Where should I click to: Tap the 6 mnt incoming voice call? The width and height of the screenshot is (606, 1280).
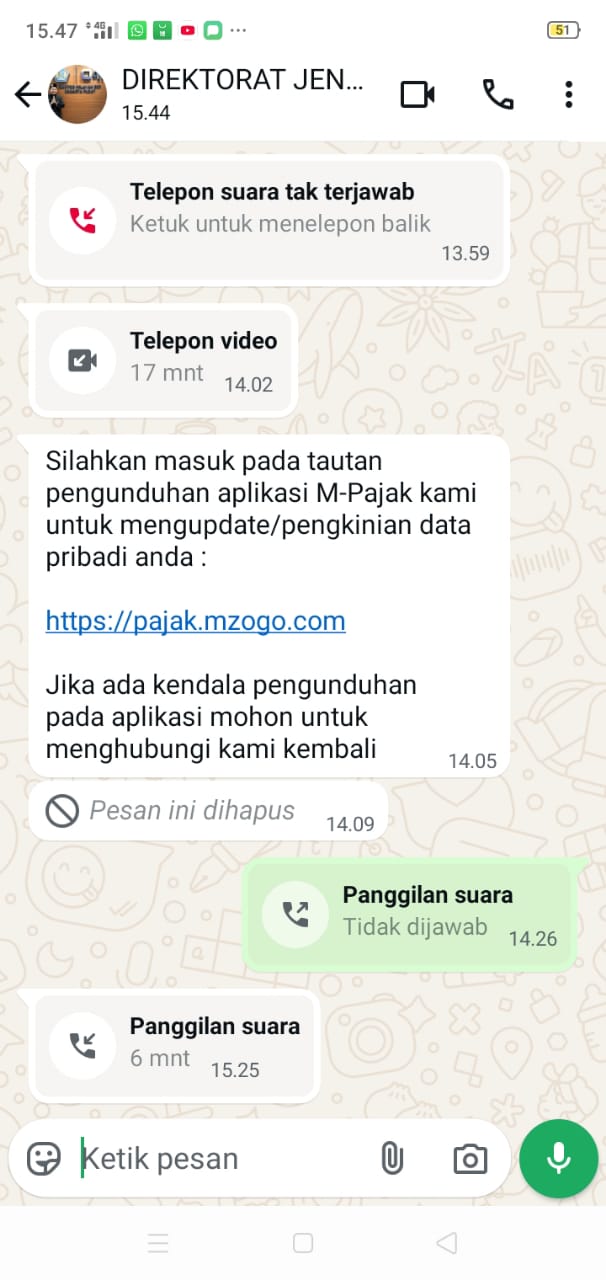click(175, 1045)
